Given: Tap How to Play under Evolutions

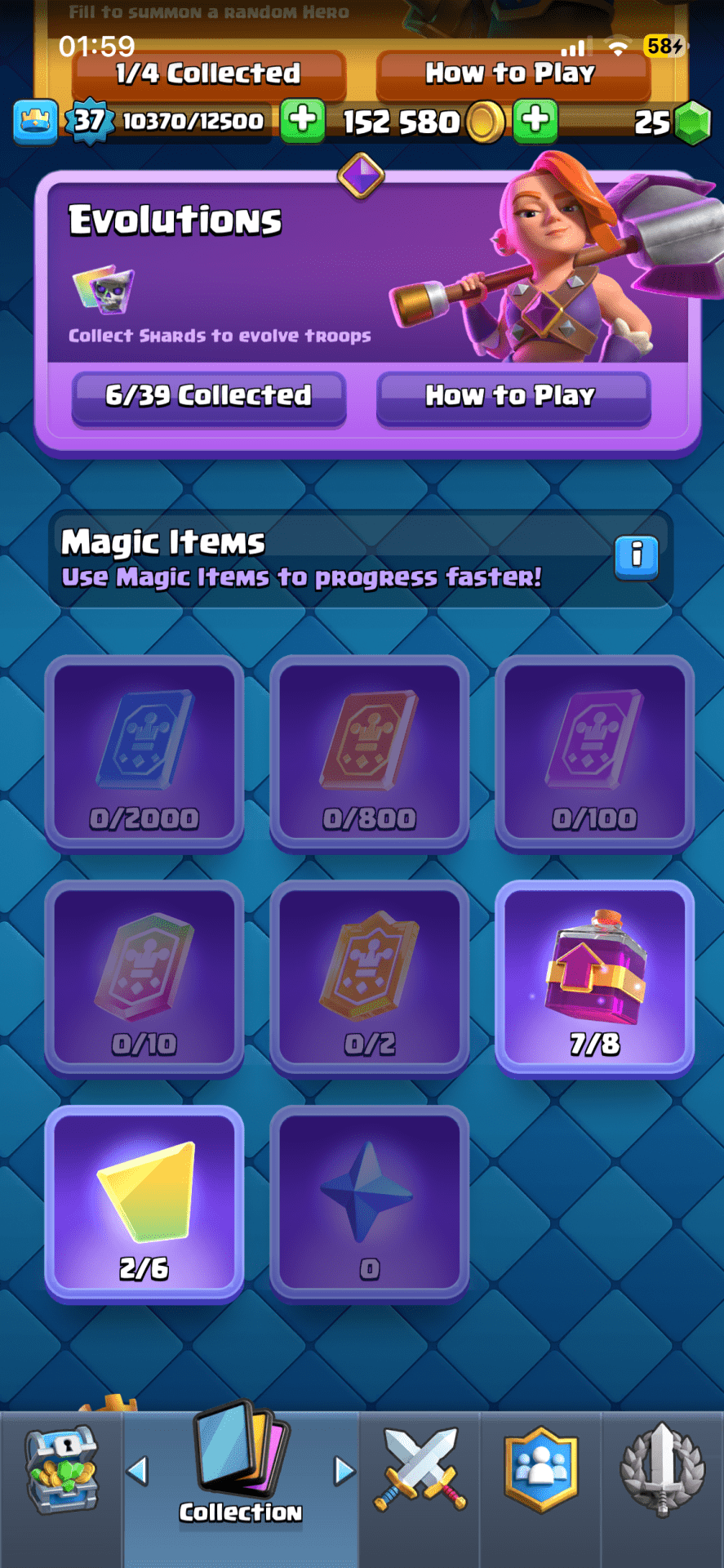Looking at the screenshot, I should (x=513, y=397).
